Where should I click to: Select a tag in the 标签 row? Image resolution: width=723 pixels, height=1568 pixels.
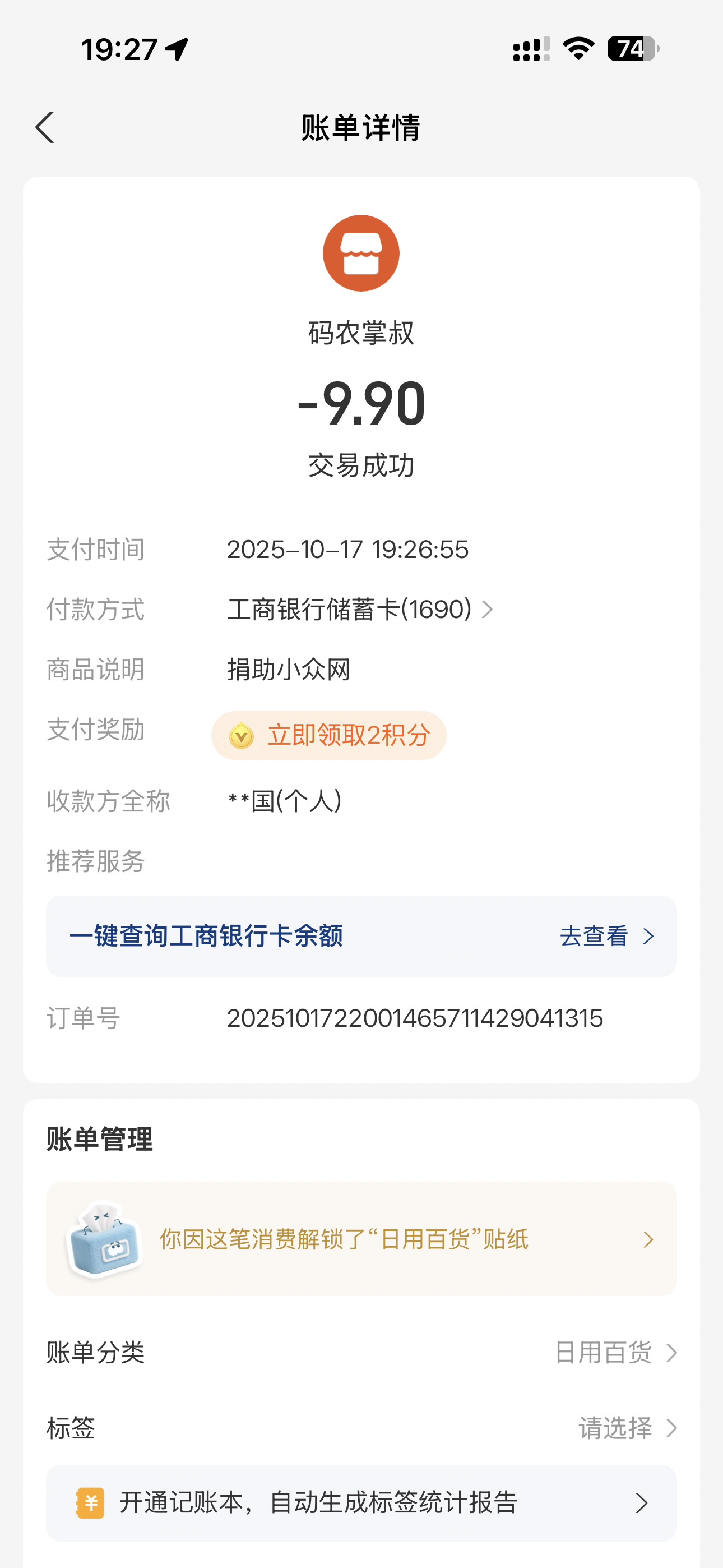point(627,1428)
